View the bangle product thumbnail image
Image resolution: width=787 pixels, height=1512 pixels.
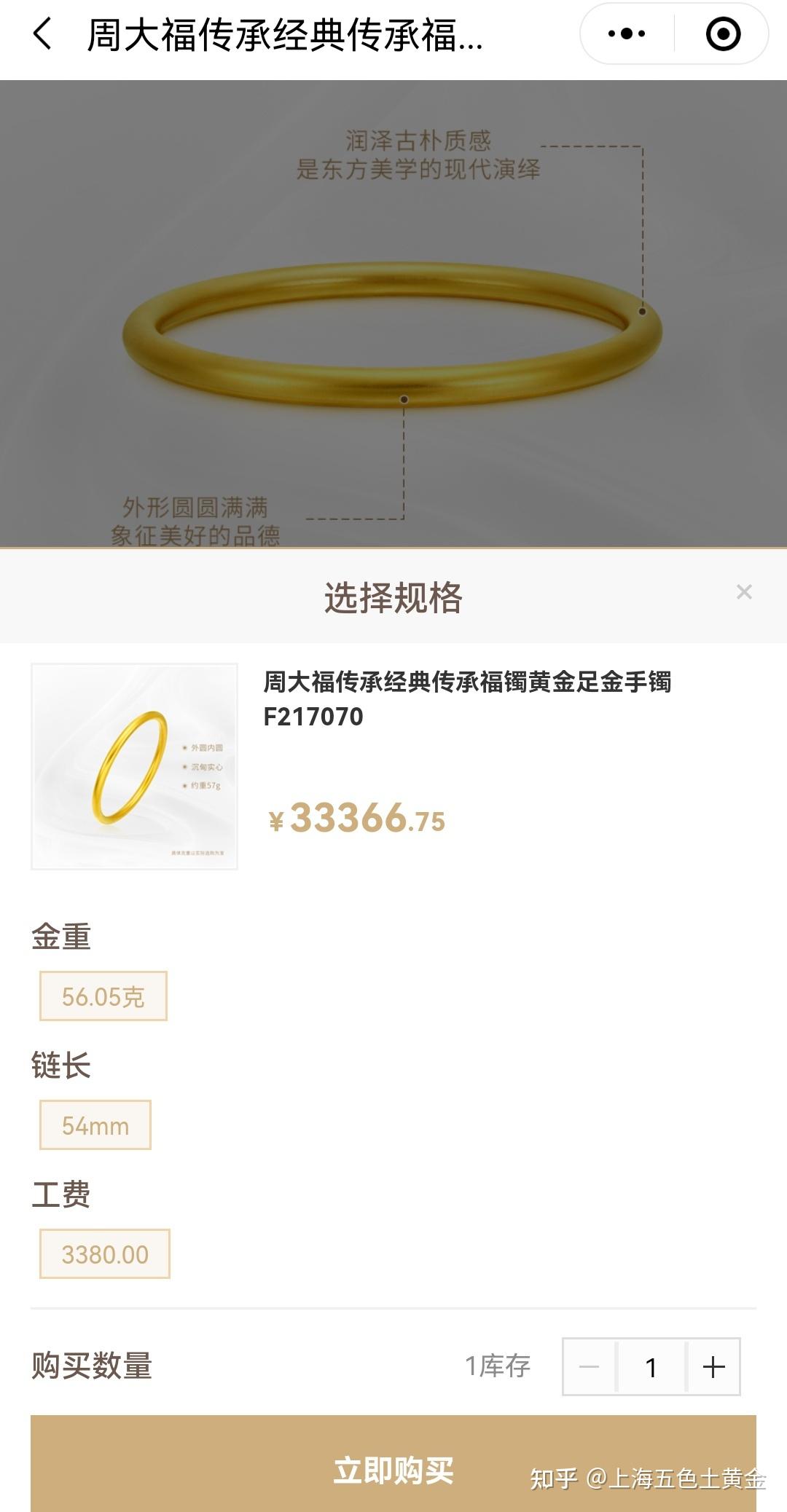tap(135, 766)
